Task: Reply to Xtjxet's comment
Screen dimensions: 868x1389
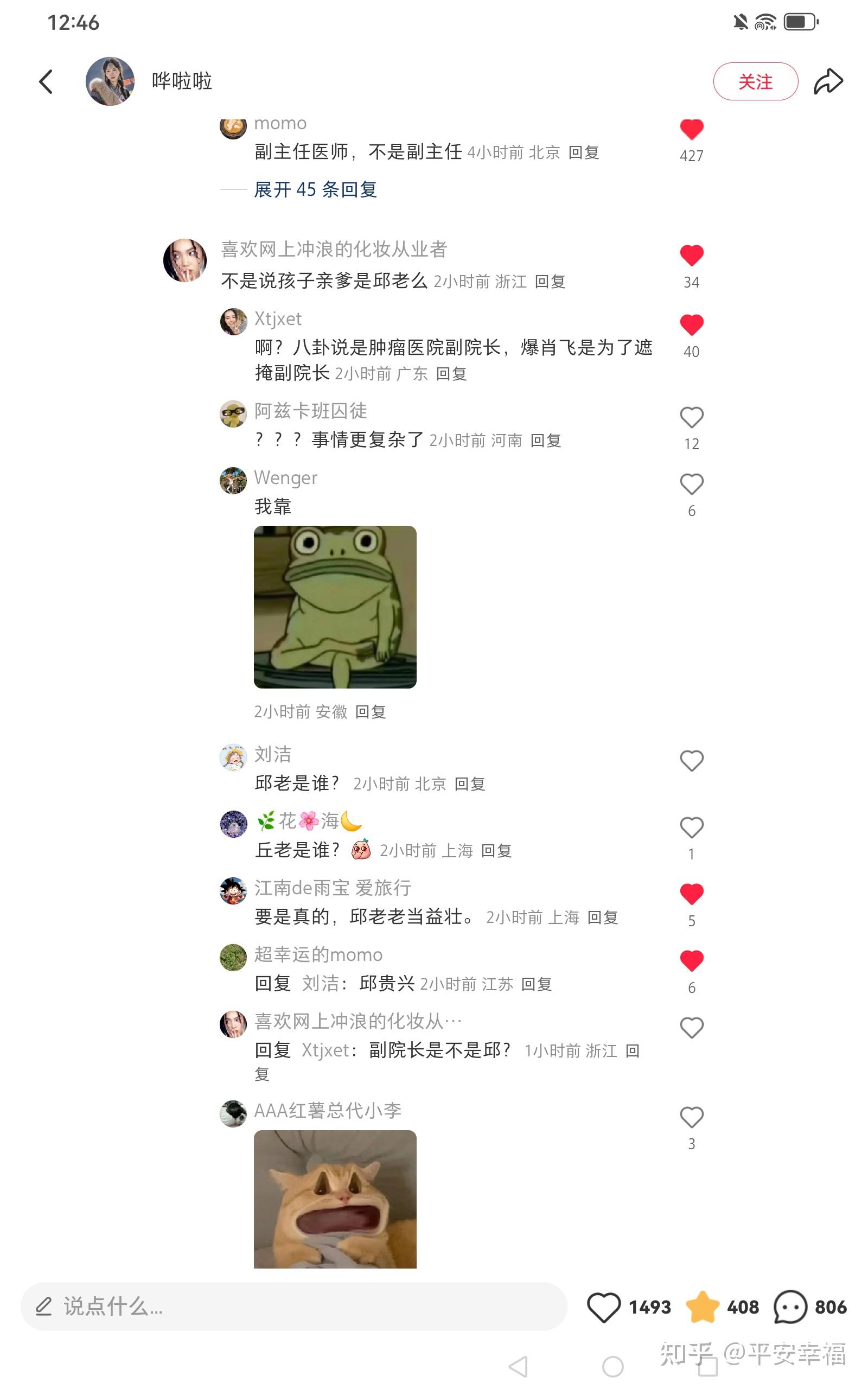Action: click(451, 374)
